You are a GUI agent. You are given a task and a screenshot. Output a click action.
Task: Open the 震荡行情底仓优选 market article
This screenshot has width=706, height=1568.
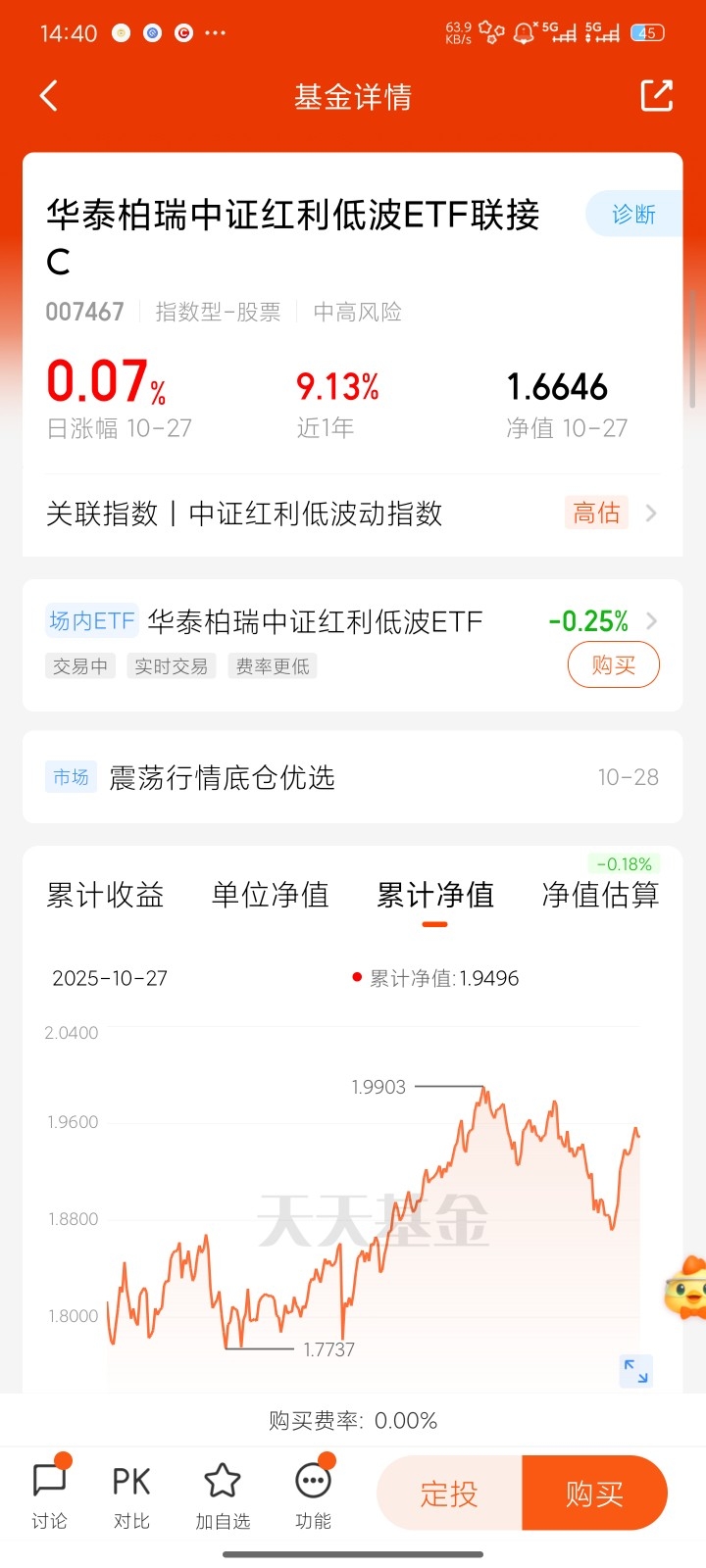tap(352, 777)
